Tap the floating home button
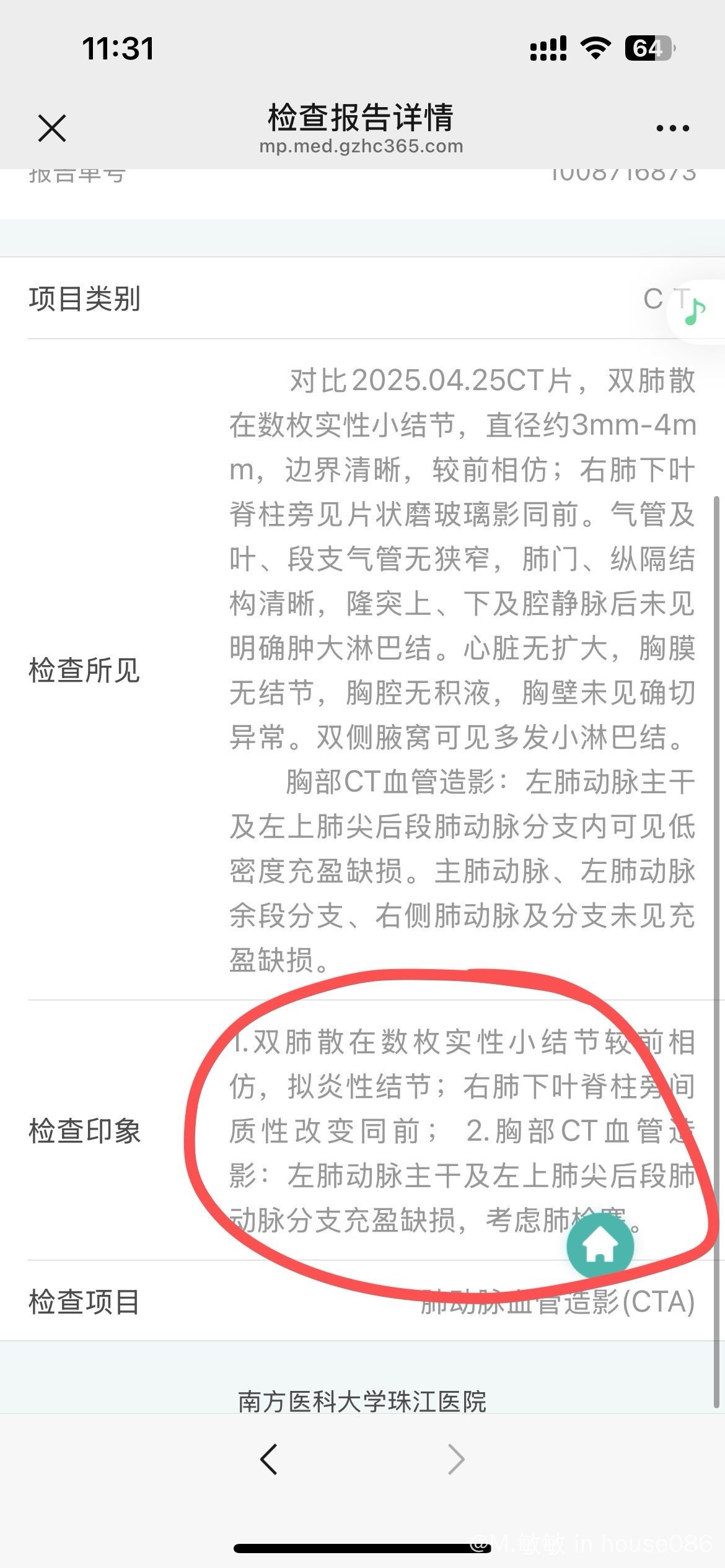The width and height of the screenshot is (725, 1568). tap(600, 1246)
